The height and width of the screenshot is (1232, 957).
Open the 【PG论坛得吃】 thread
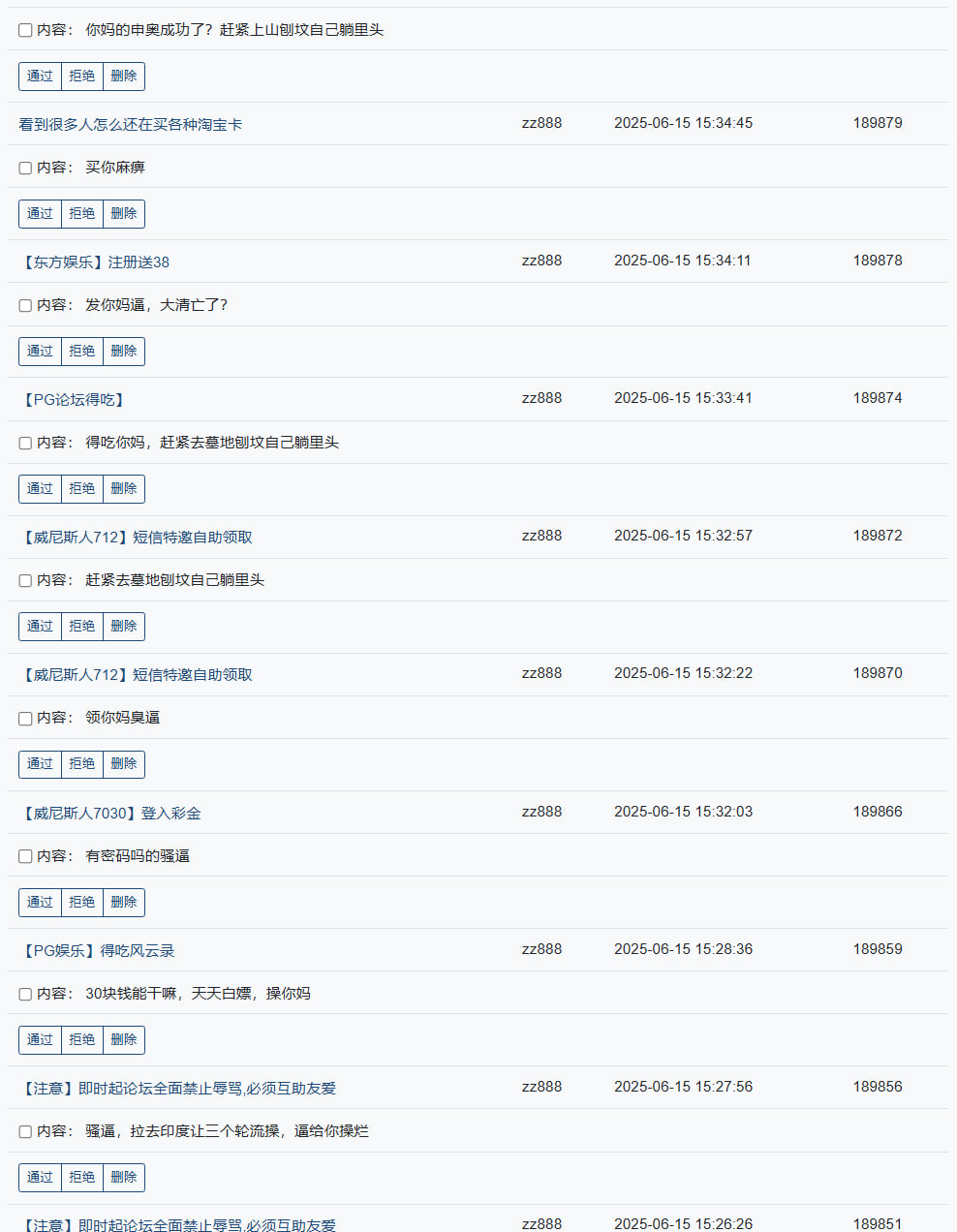point(73,399)
